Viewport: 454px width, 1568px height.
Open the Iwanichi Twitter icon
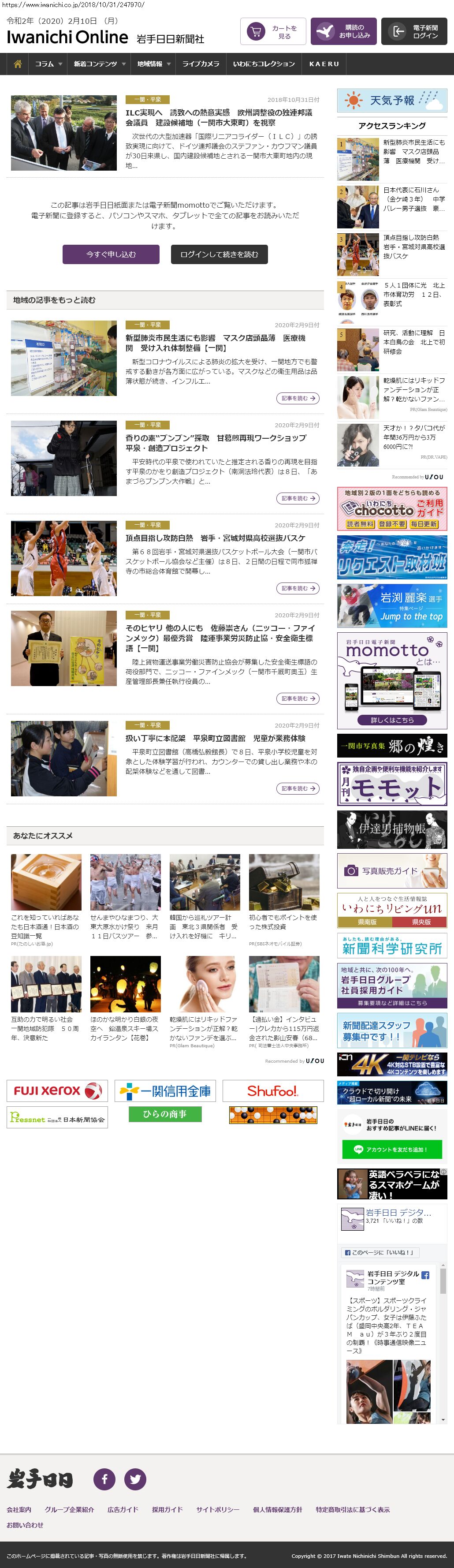(x=135, y=1478)
